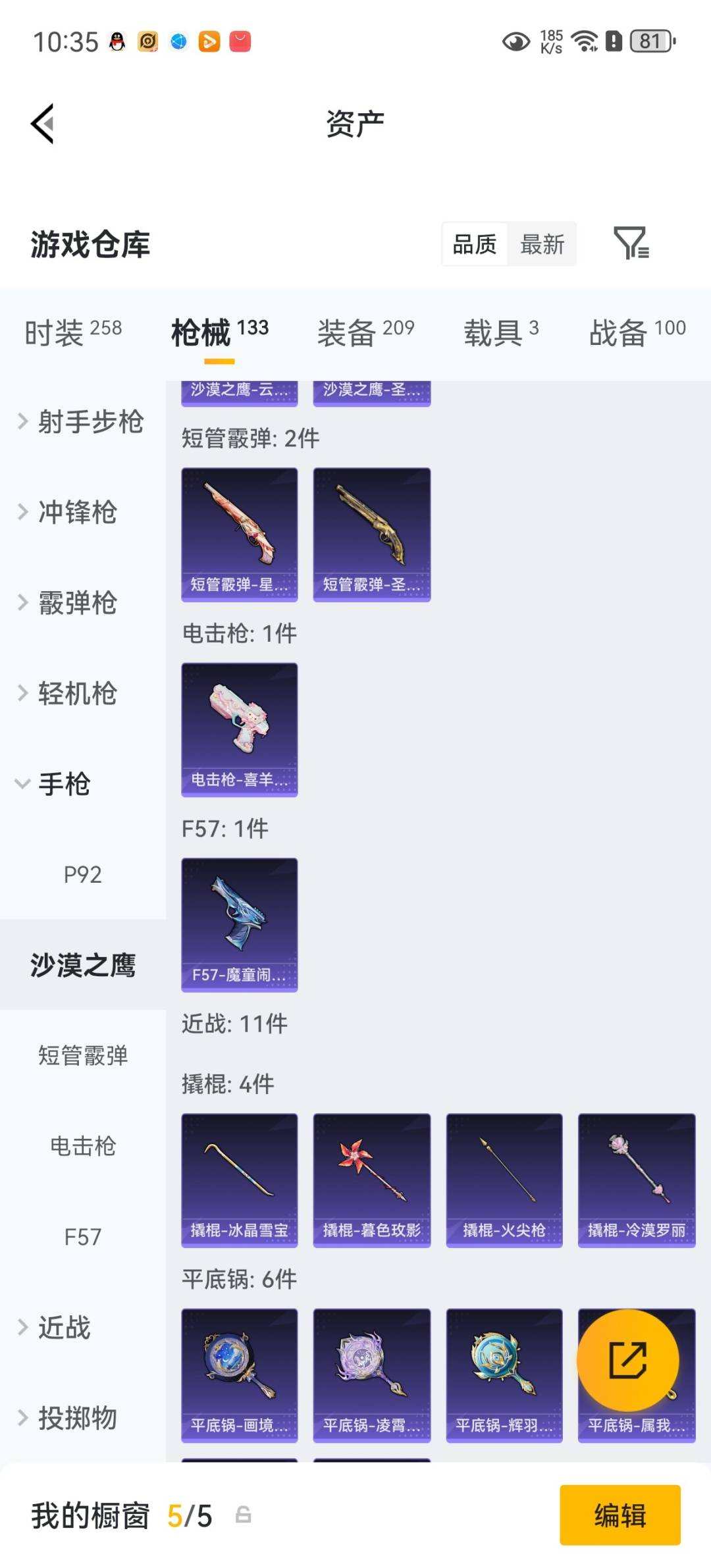
Task: Select the 品质 sorting option
Action: pos(474,244)
